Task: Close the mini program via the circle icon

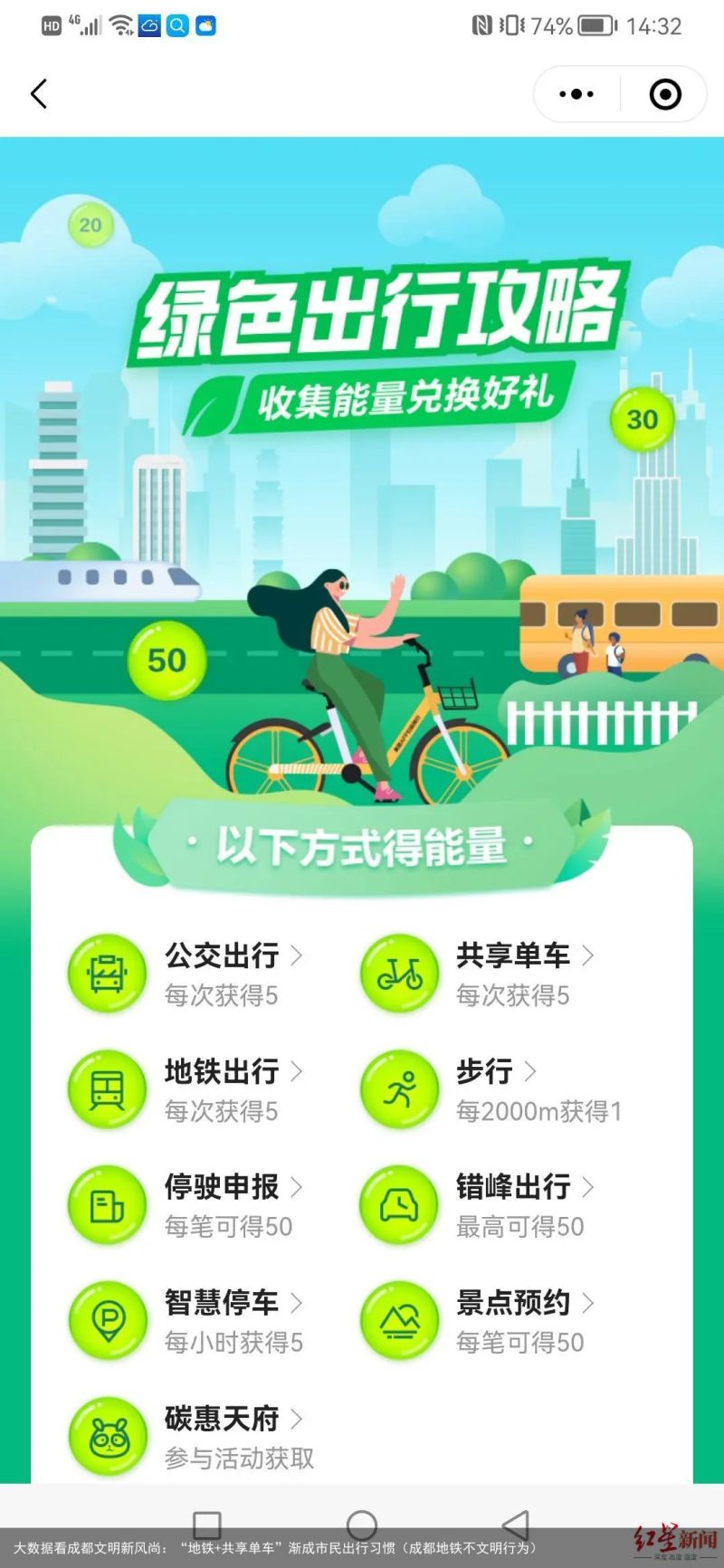Action: click(x=665, y=94)
